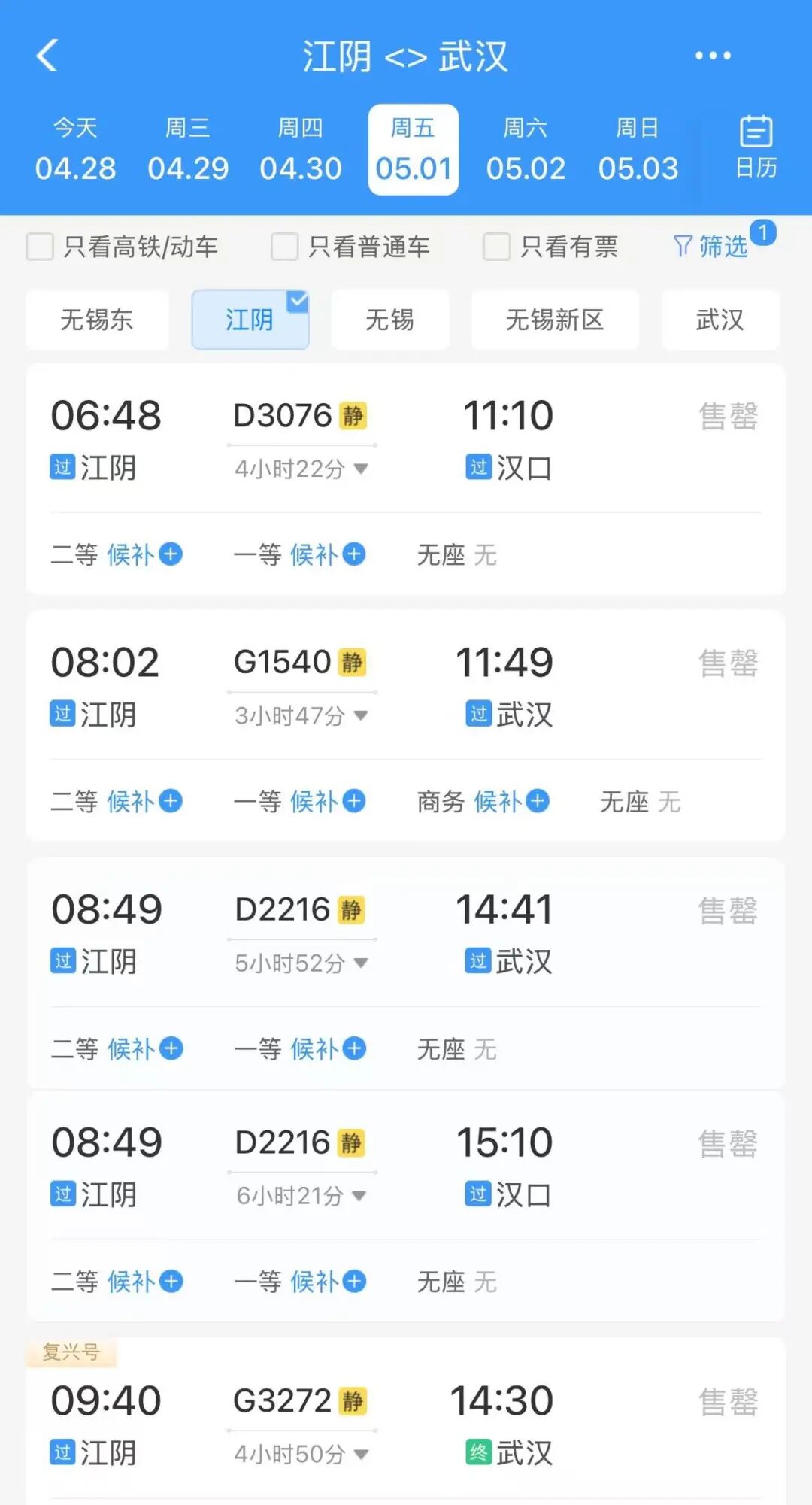Select date 今天 04.28

(75, 150)
